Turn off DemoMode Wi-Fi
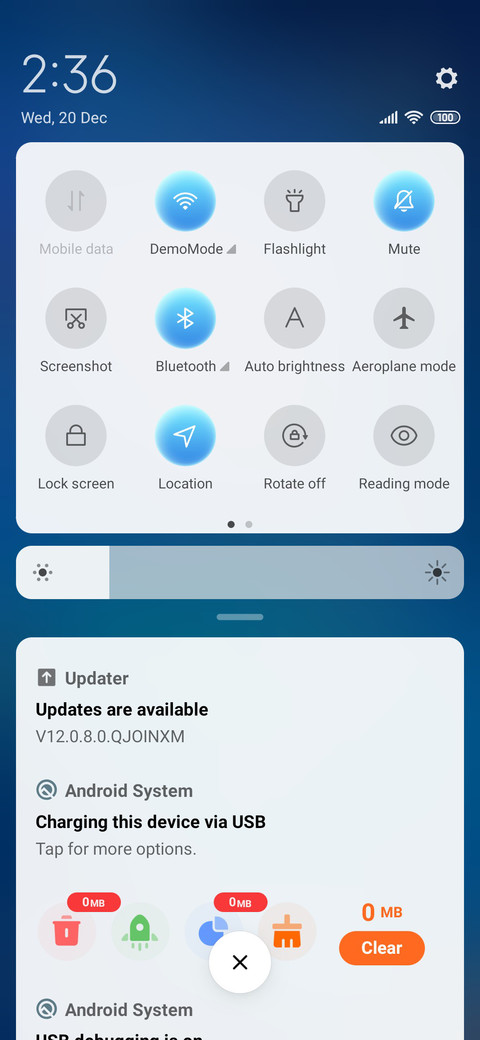The height and width of the screenshot is (1040, 480). pyautogui.click(x=186, y=201)
